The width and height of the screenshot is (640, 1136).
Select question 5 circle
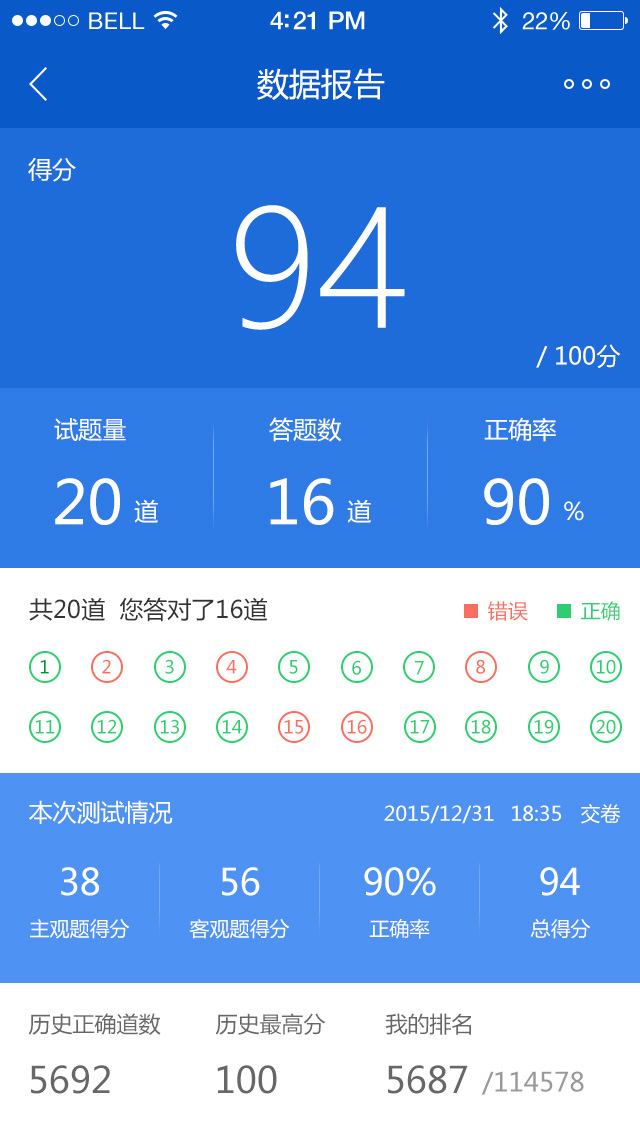pyautogui.click(x=294, y=667)
